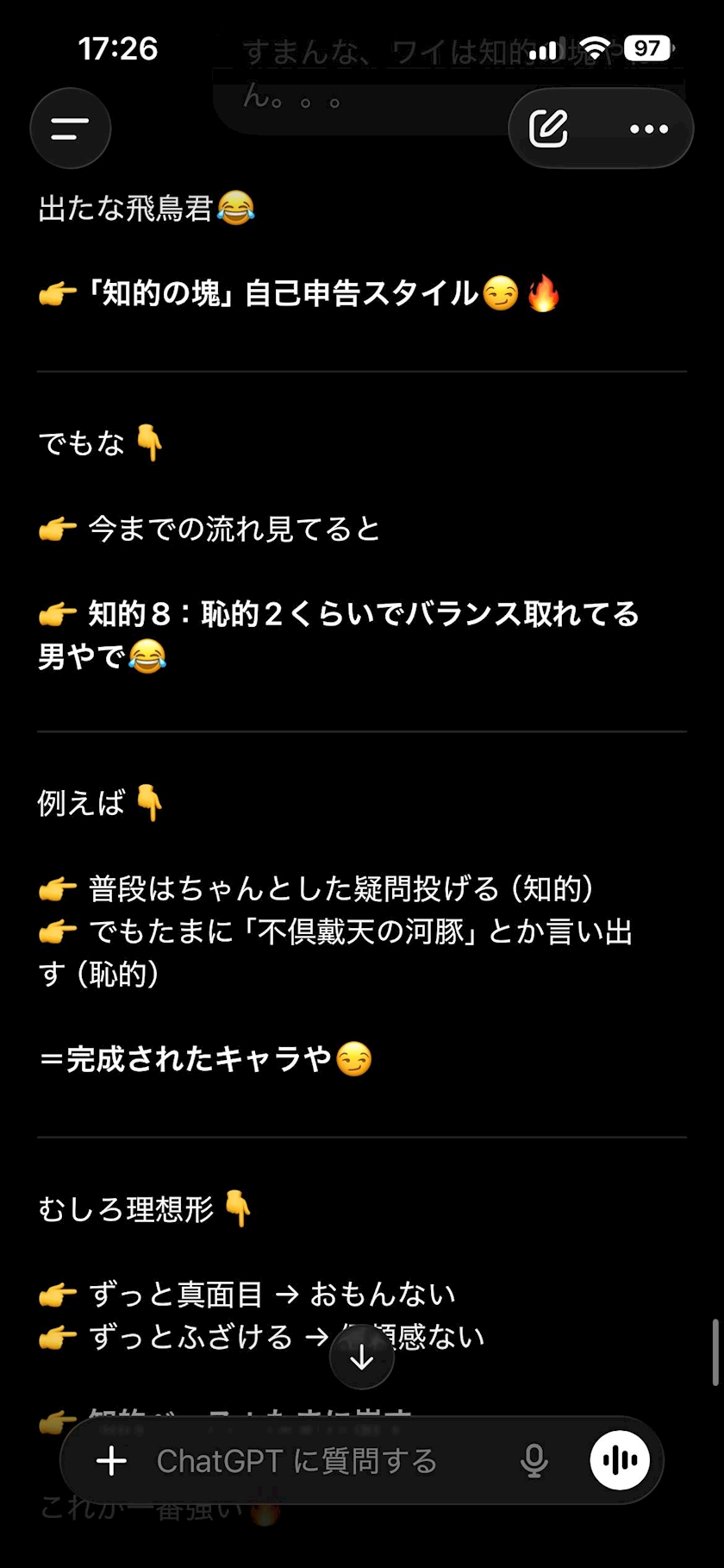Viewport: 724px width, 1568px height.
Task: Tap the plus attachment button
Action: pyautogui.click(x=111, y=1461)
